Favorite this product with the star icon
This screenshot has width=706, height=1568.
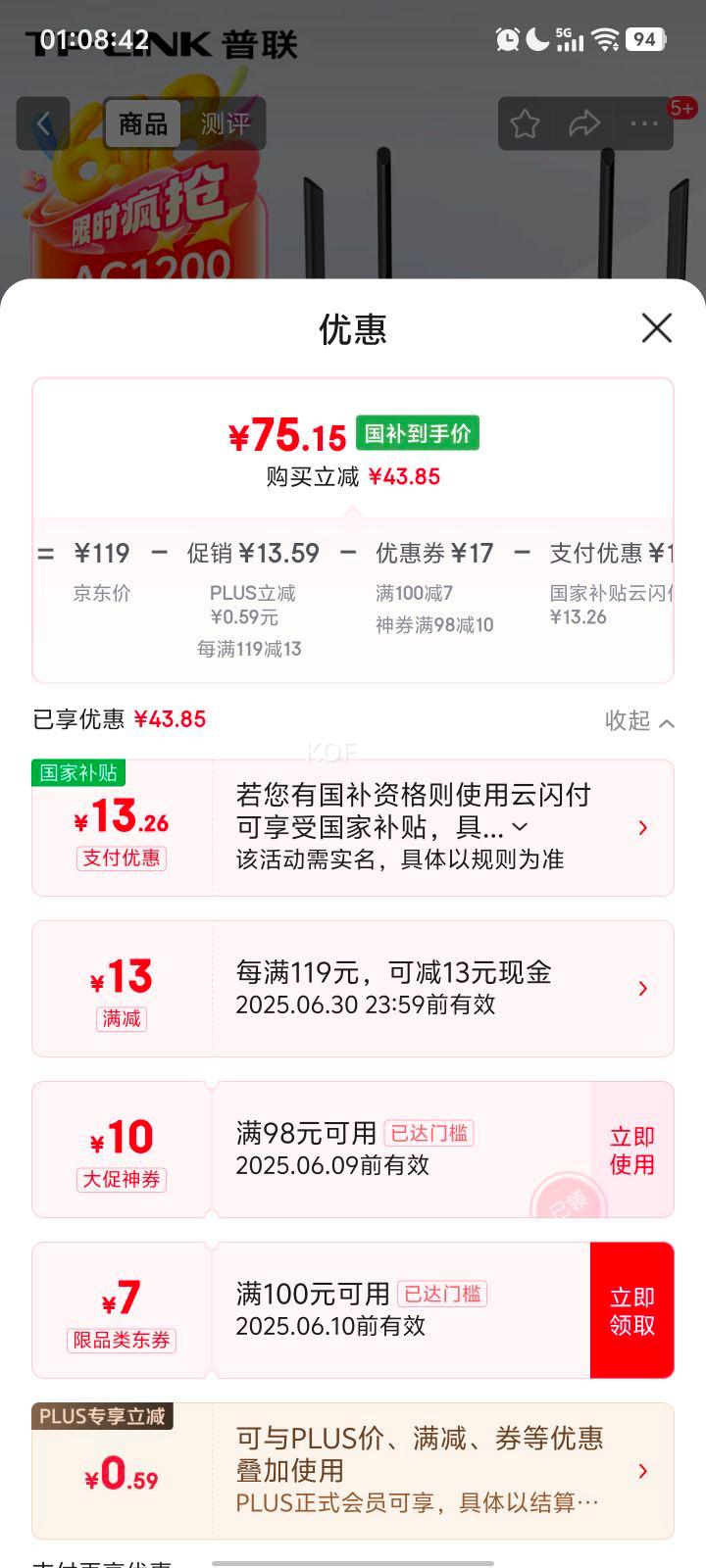click(x=525, y=124)
